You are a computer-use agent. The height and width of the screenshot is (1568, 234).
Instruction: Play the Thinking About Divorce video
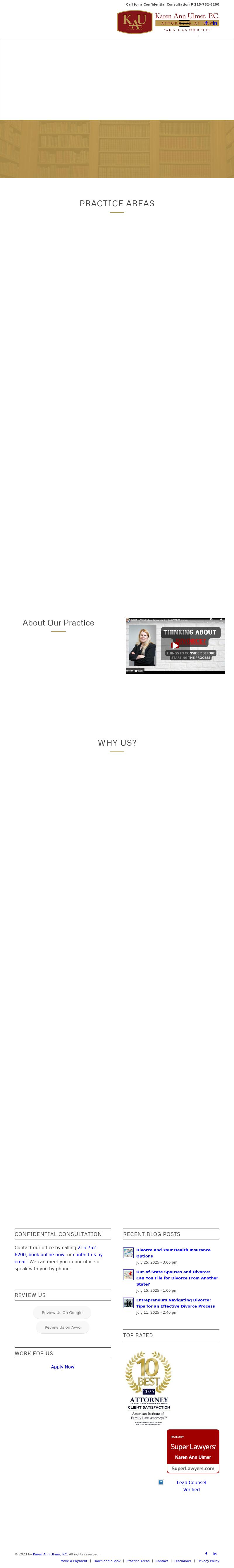pyautogui.click(x=175, y=645)
